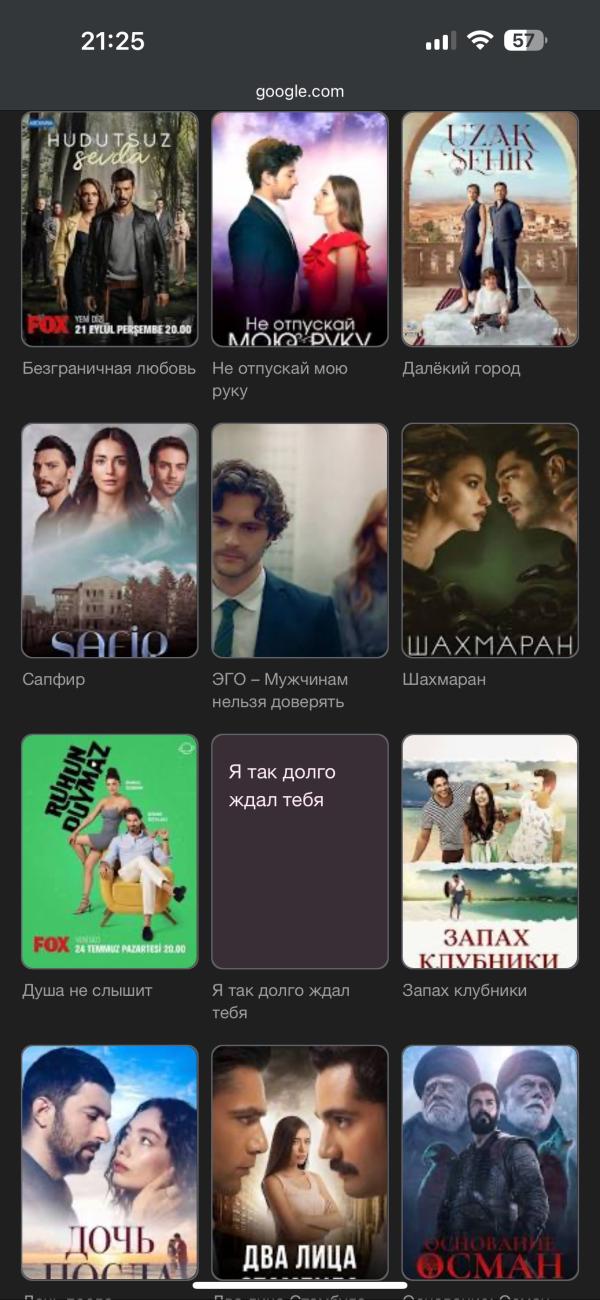Viewport: 600px width, 1300px height.
Task: Tap the Дочь посла poster
Action: pos(110,1160)
